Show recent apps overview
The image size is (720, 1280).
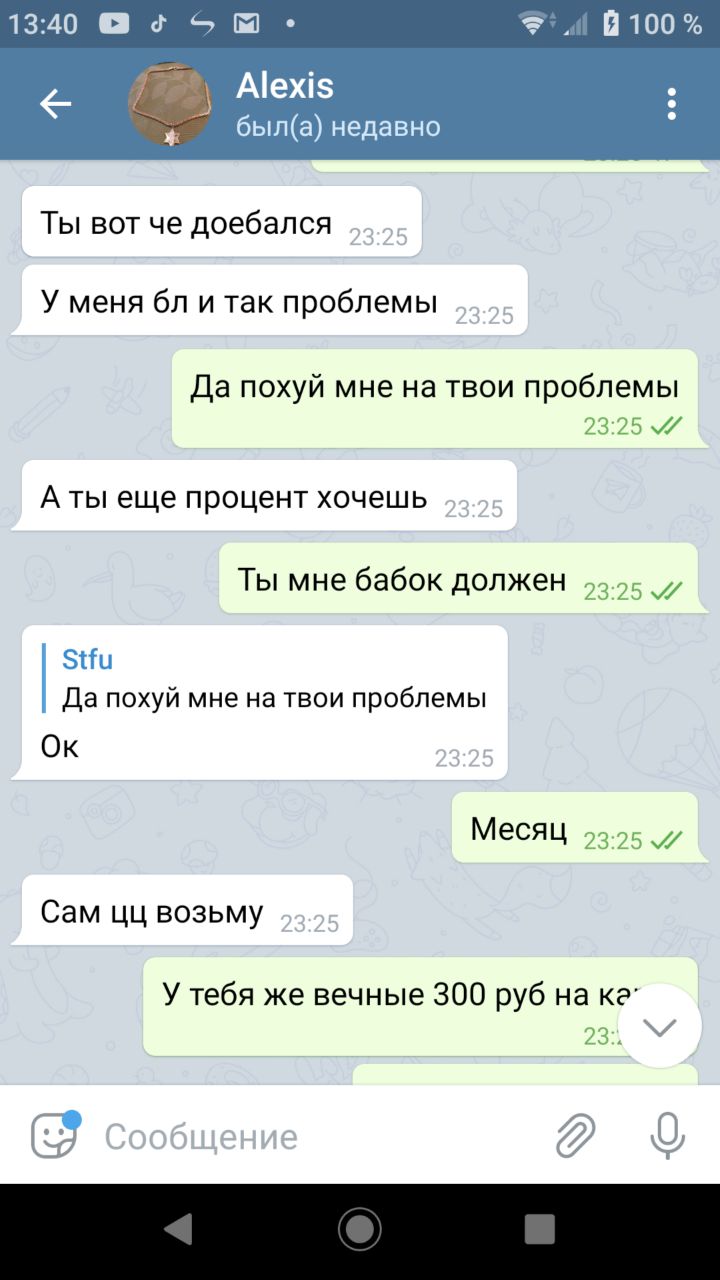click(540, 1229)
